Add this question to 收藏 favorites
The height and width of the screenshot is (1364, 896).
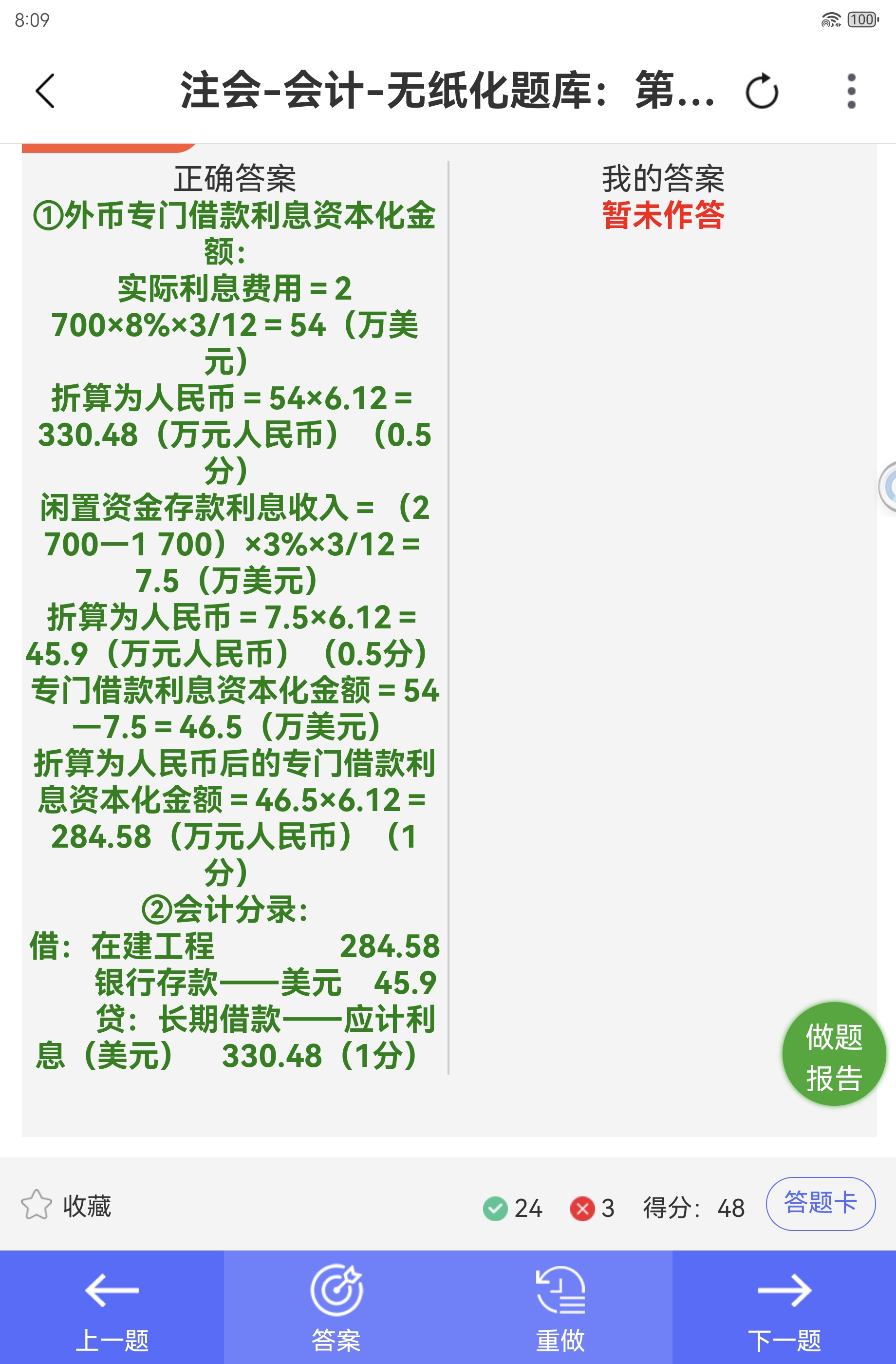pyautogui.click(x=66, y=1206)
